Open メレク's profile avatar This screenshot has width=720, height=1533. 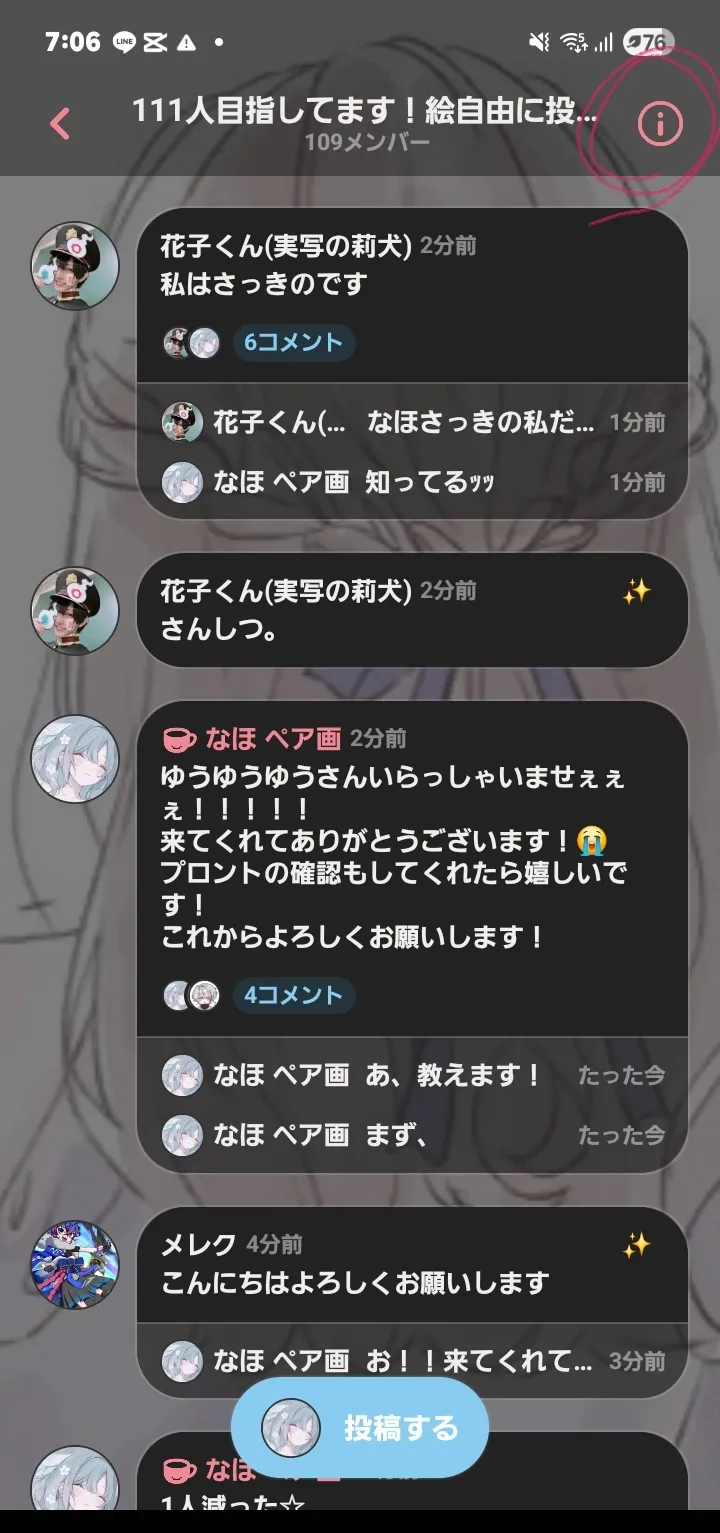click(75, 1264)
